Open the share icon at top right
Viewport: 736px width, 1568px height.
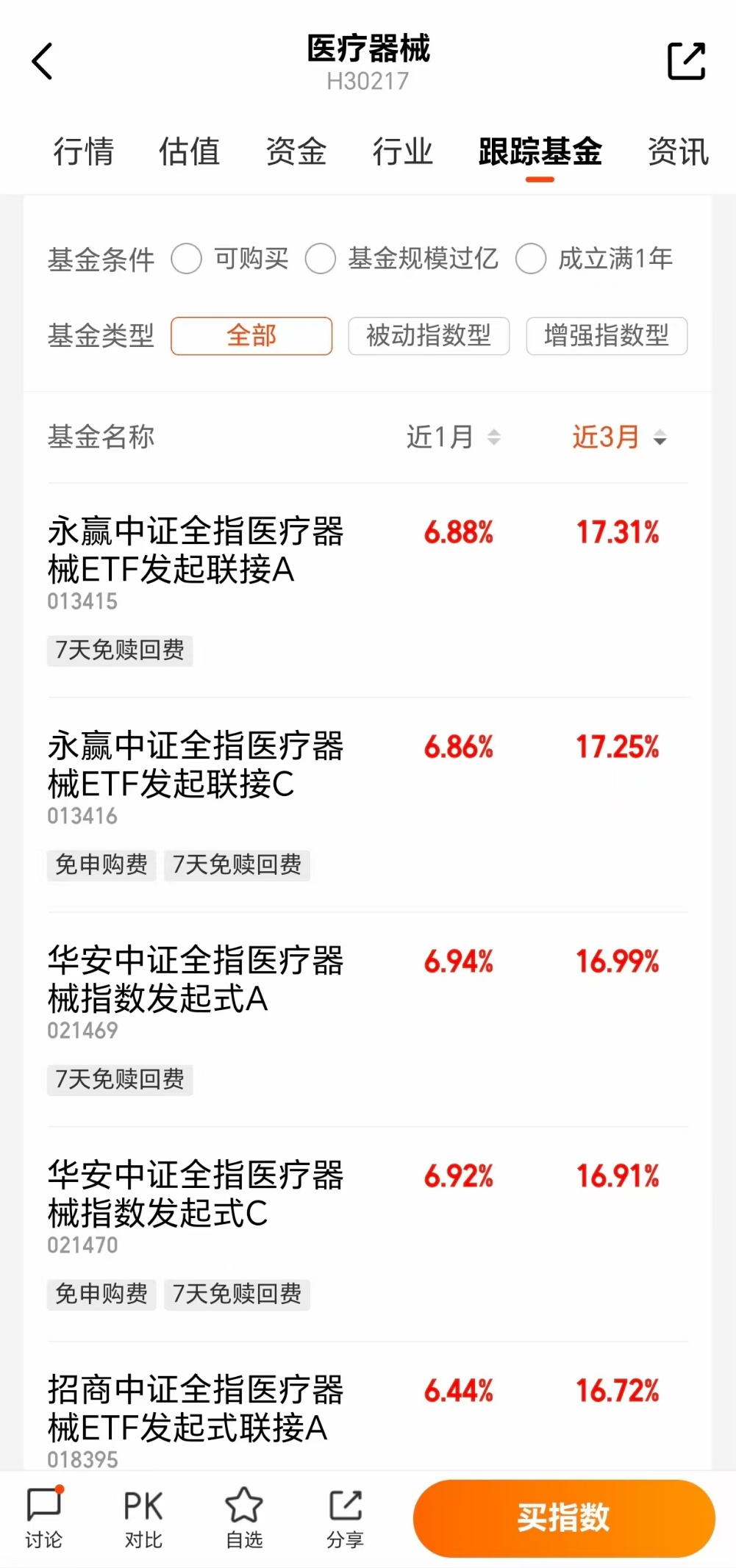click(x=685, y=62)
